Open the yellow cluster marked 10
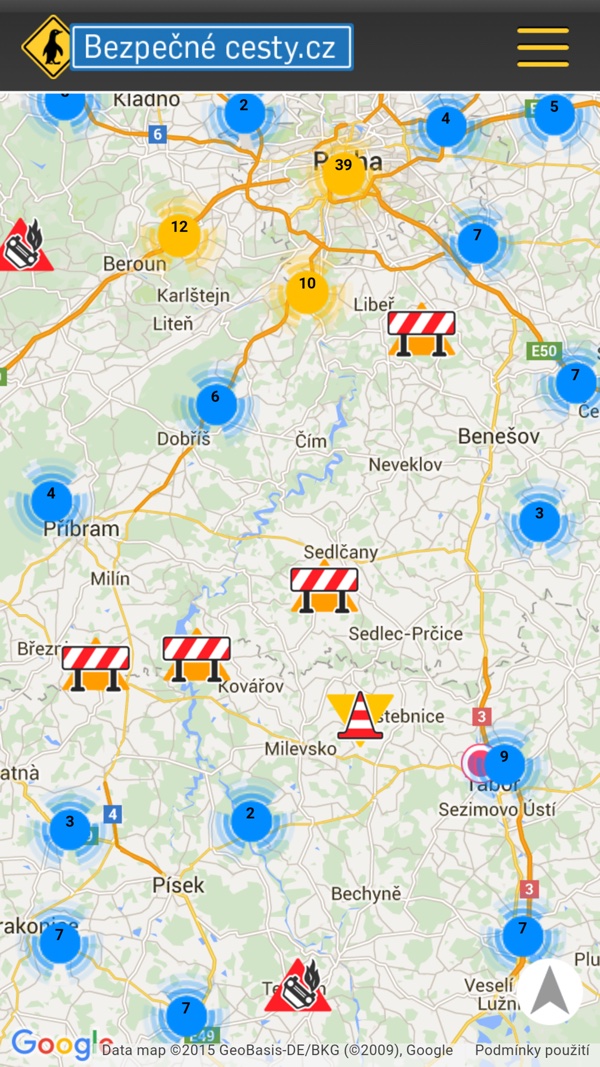 tap(307, 292)
